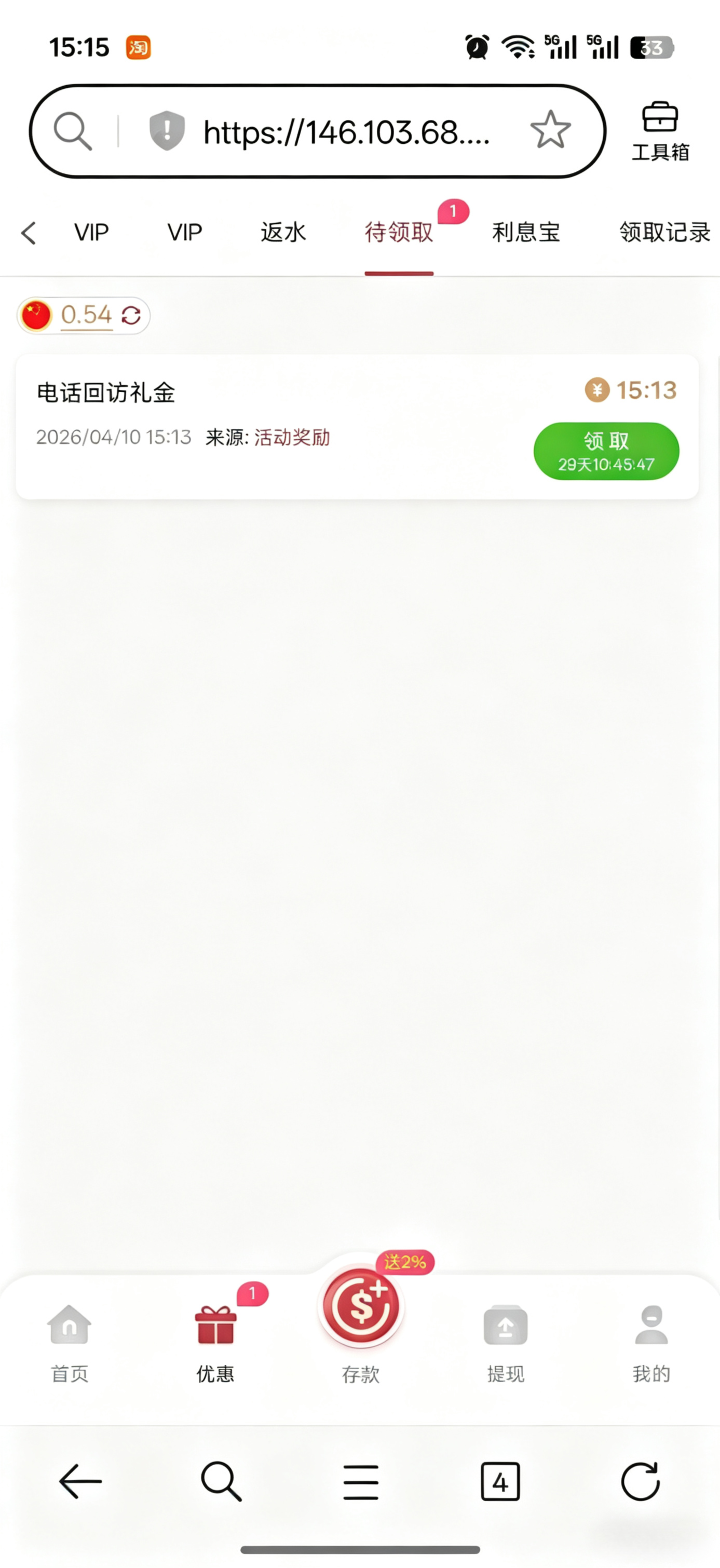Tap the 存款 deposit coin icon with 送2% badge
Image resolution: width=720 pixels, height=1568 pixels.
[x=361, y=1306]
